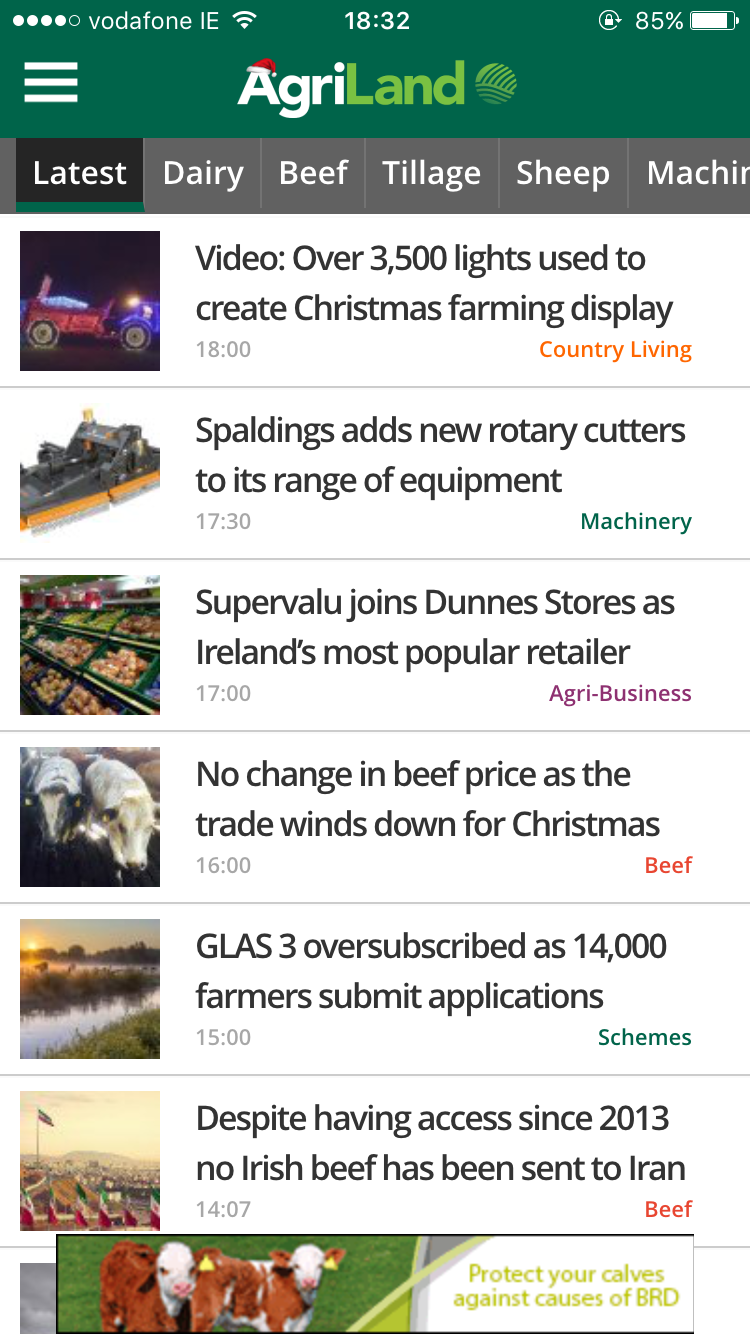Tap the calves BRD protection ad banner
The image size is (750, 1334).
click(375, 1284)
